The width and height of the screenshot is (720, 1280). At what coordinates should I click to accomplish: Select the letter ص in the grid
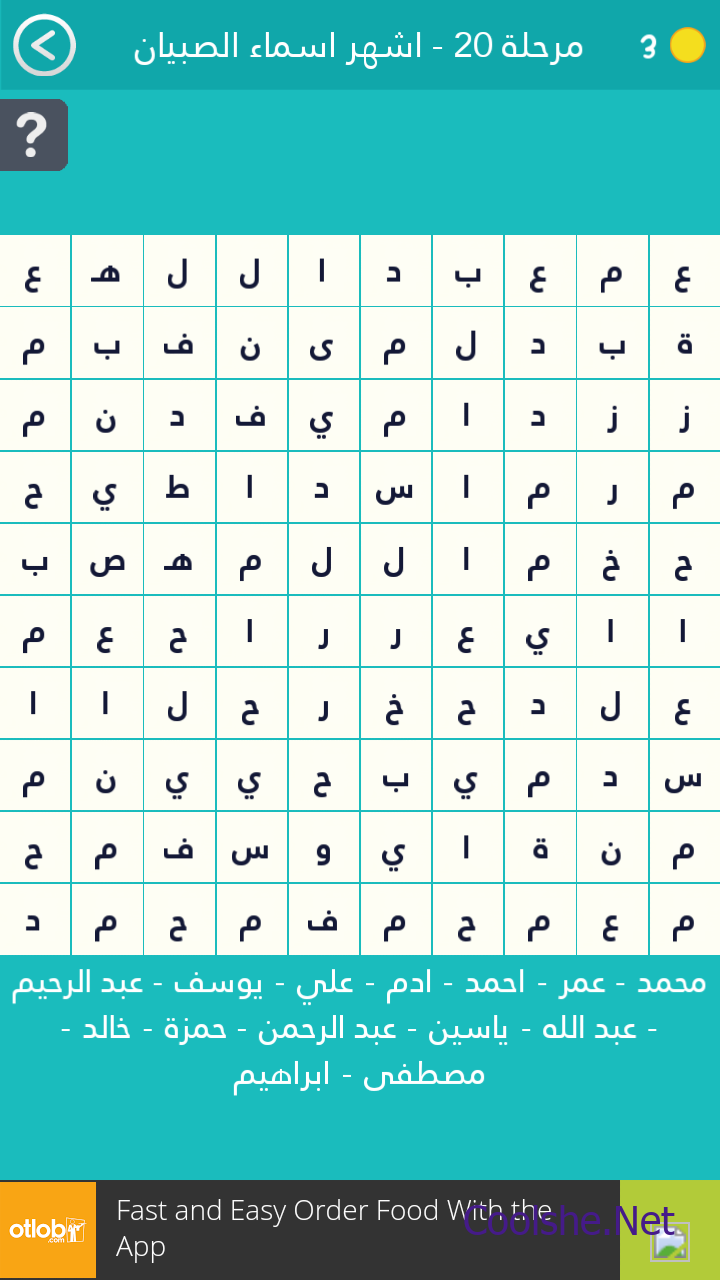click(x=106, y=561)
